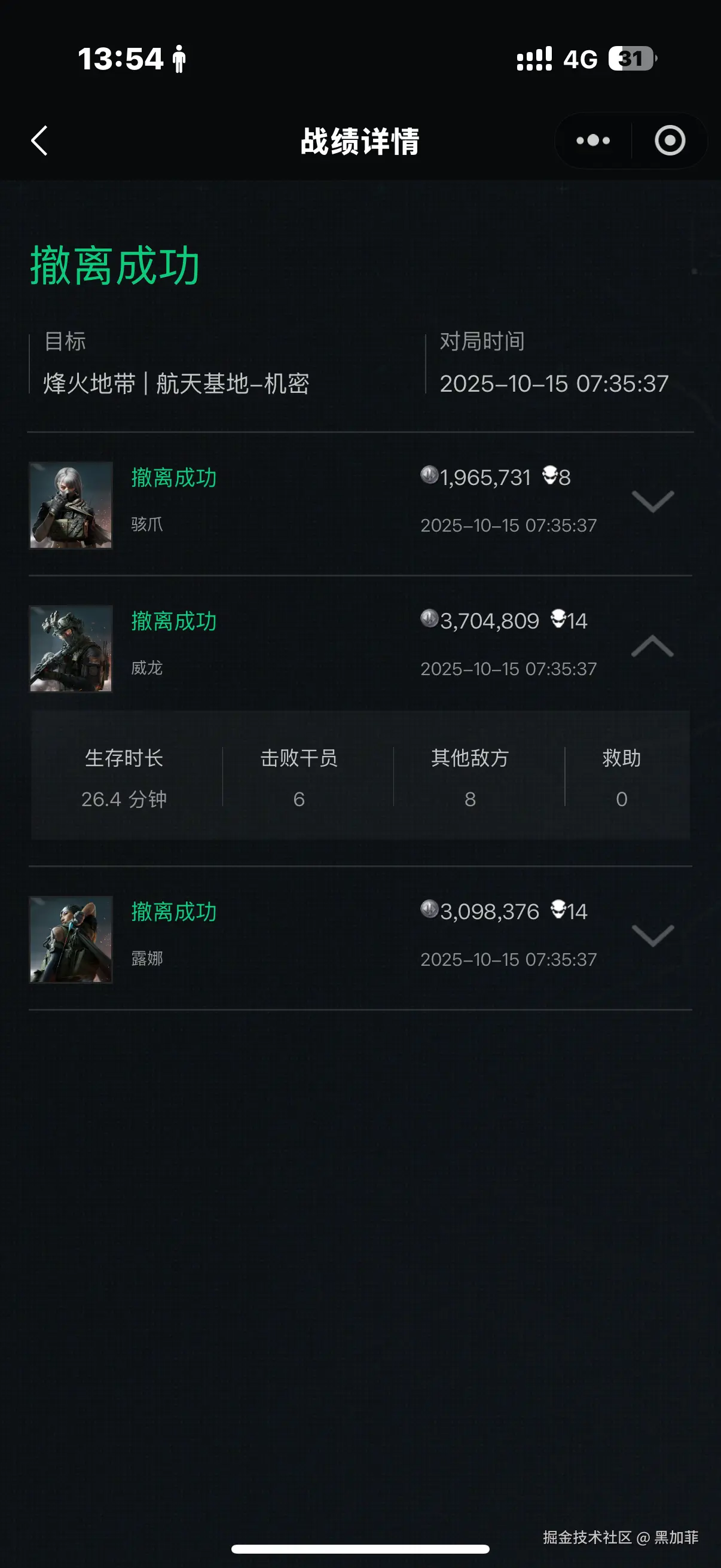Expand 露娜's match details with the chevron
The height and width of the screenshot is (1568, 721).
pos(653,934)
